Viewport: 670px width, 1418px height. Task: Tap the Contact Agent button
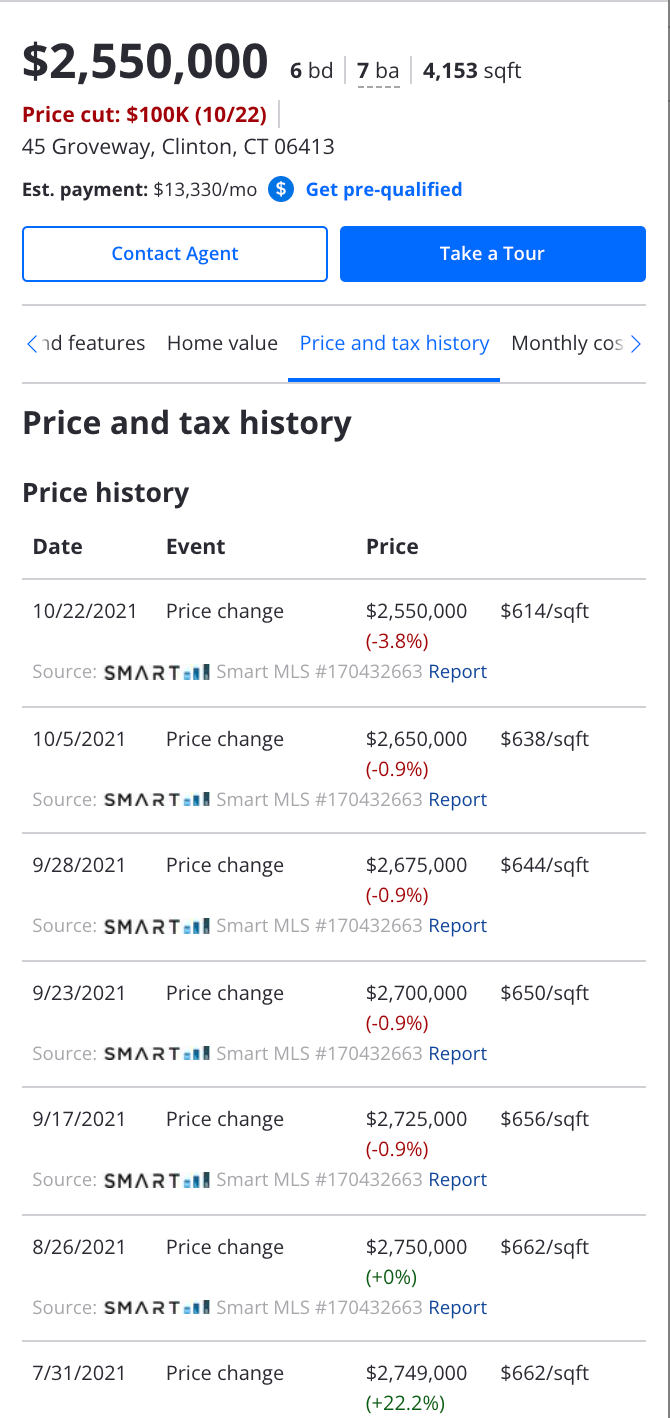tap(175, 254)
